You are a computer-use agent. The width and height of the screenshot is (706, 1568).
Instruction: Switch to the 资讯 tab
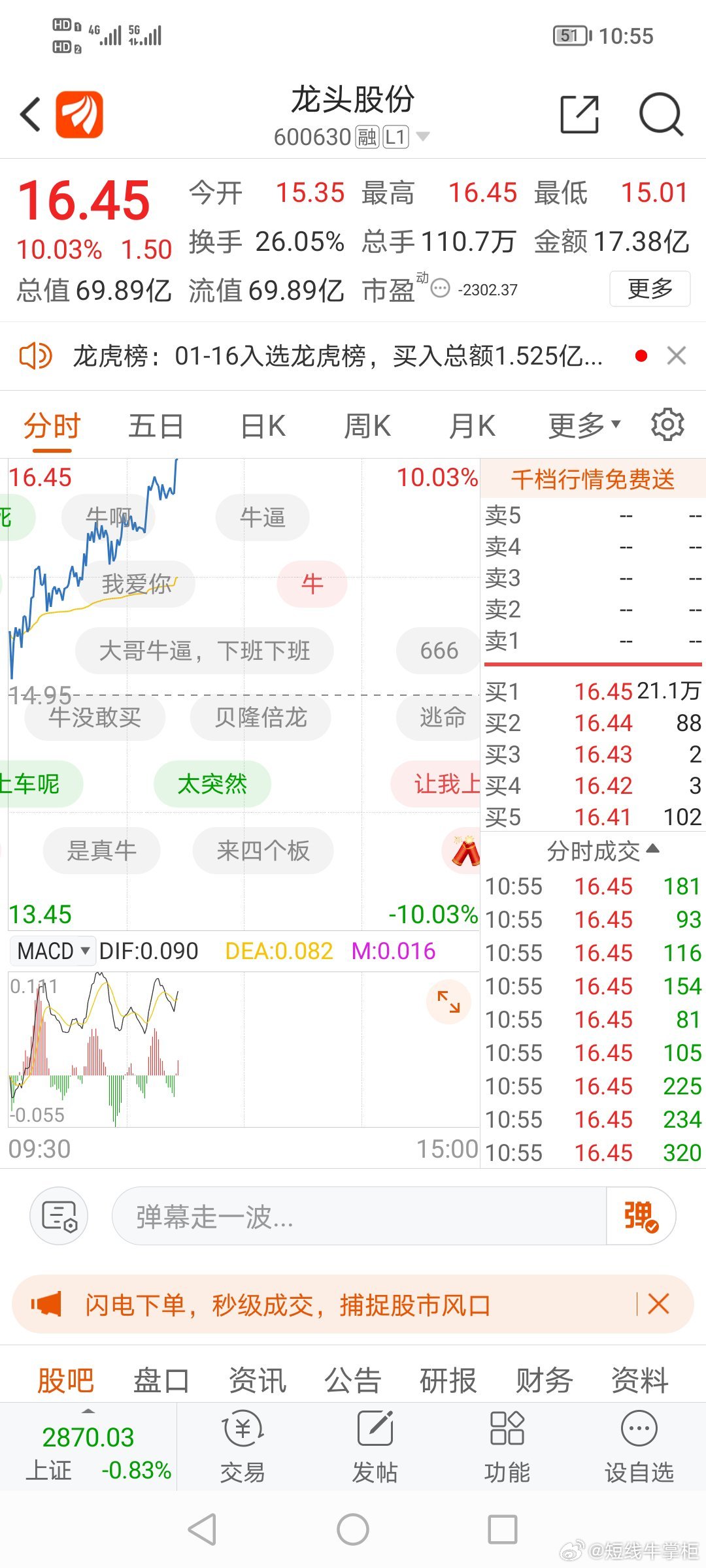click(x=257, y=1380)
